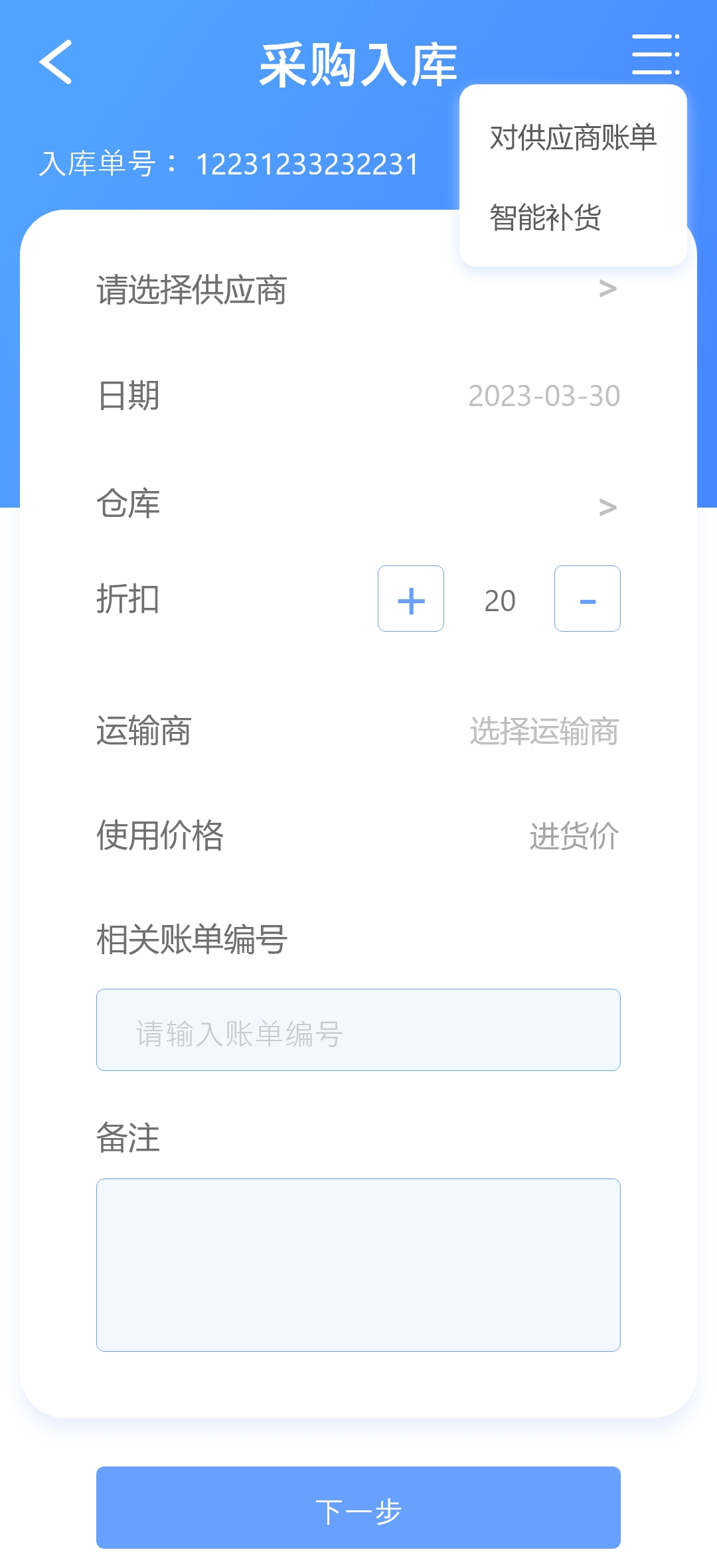Open the 请选择供应商 supplier picker
The height and width of the screenshot is (1568, 717).
point(358,290)
